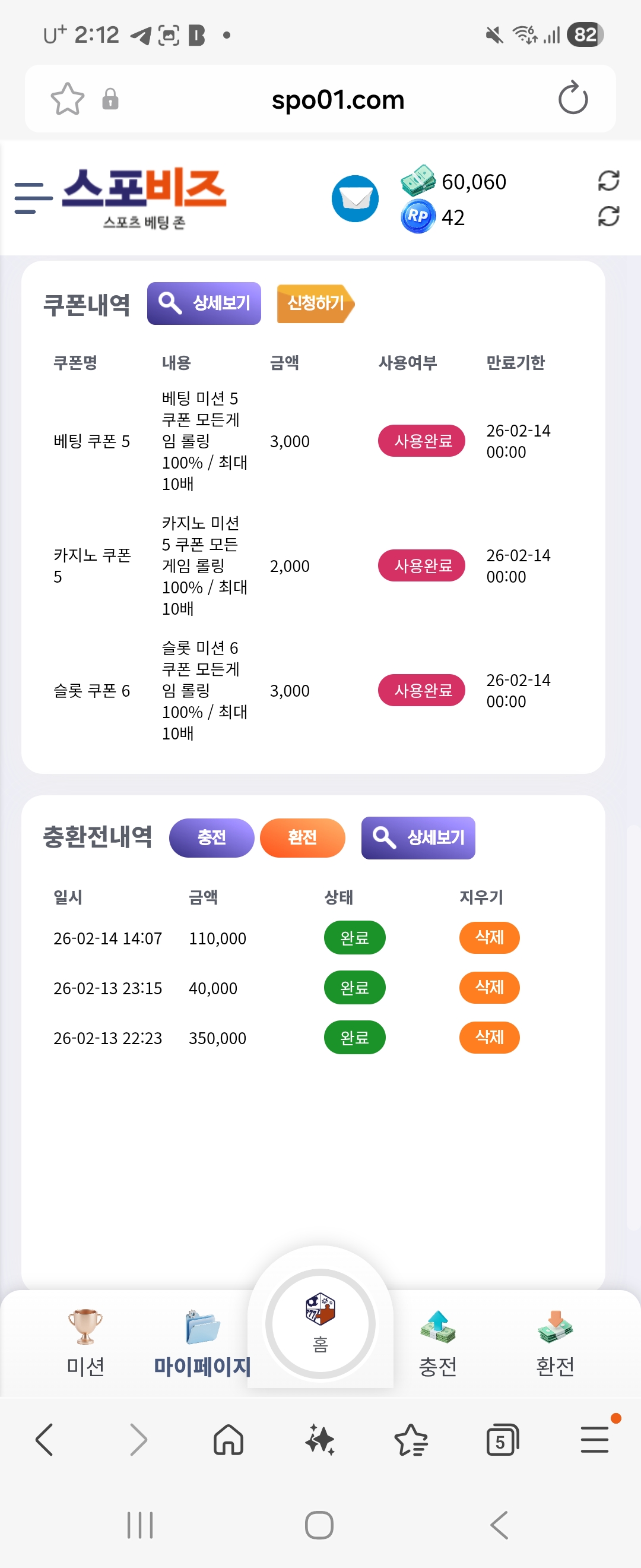Toggle 완료 status on the 110,000 transaction
The width and height of the screenshot is (641, 1568).
point(354,938)
